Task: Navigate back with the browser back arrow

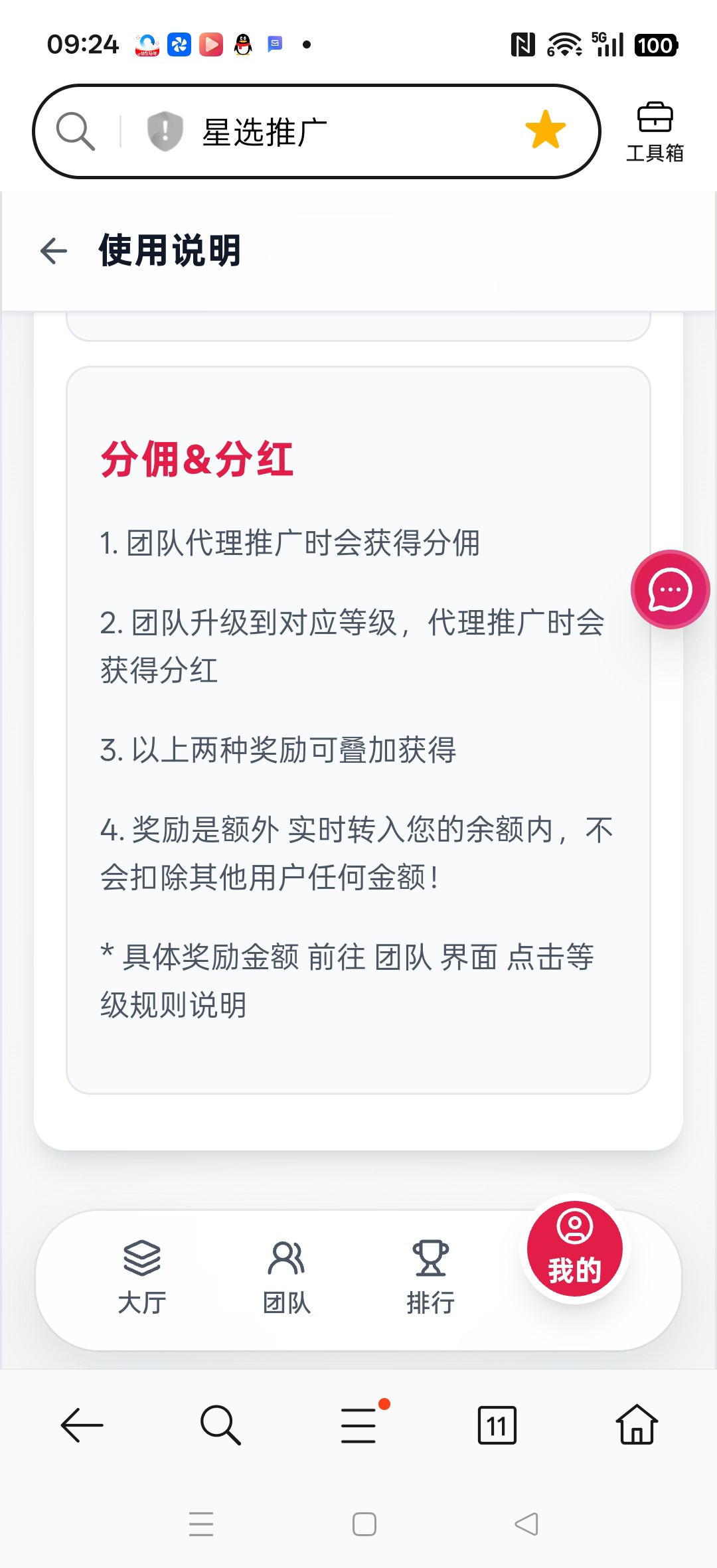Action: point(82,1425)
